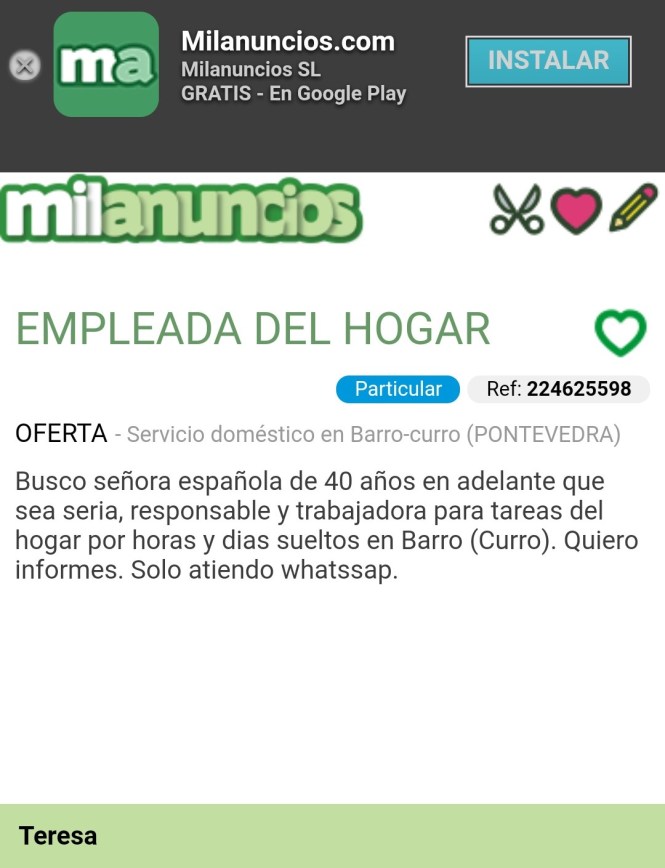Viewport: 665px width, 868px height.
Task: Tap the INSTALAR button
Action: pos(548,62)
